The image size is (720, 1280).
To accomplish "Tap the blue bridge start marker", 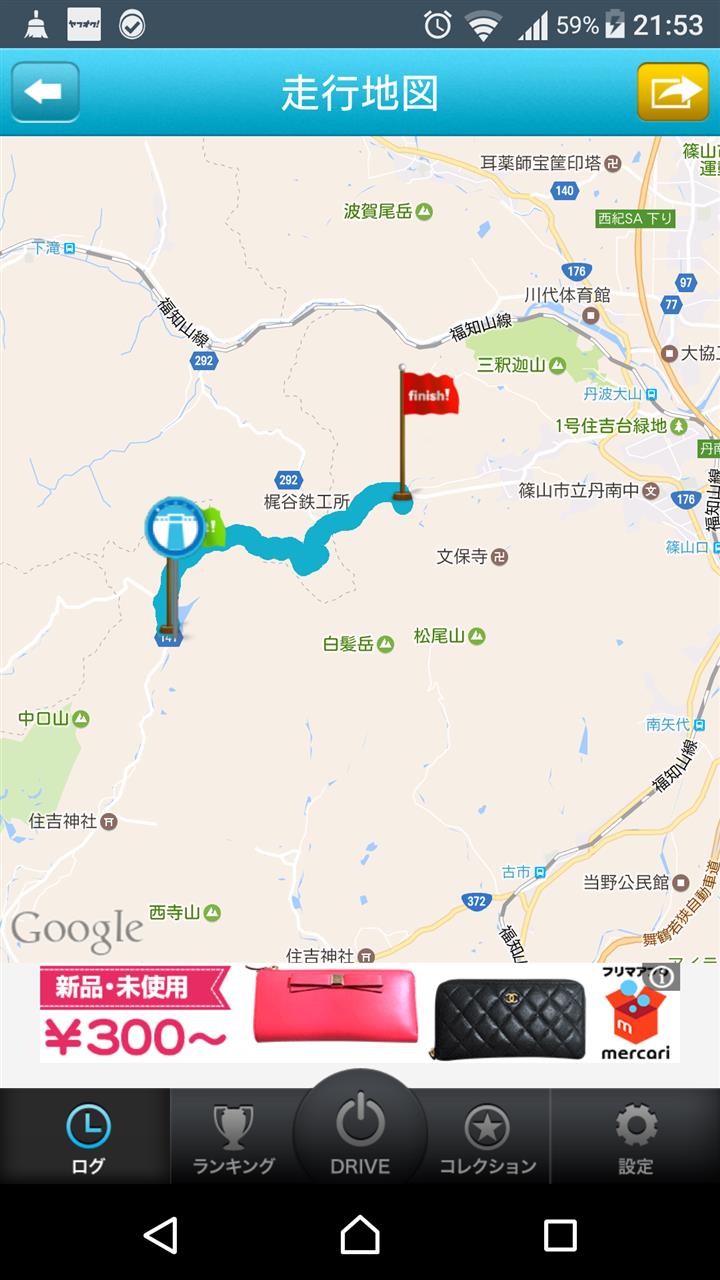I will (x=175, y=527).
